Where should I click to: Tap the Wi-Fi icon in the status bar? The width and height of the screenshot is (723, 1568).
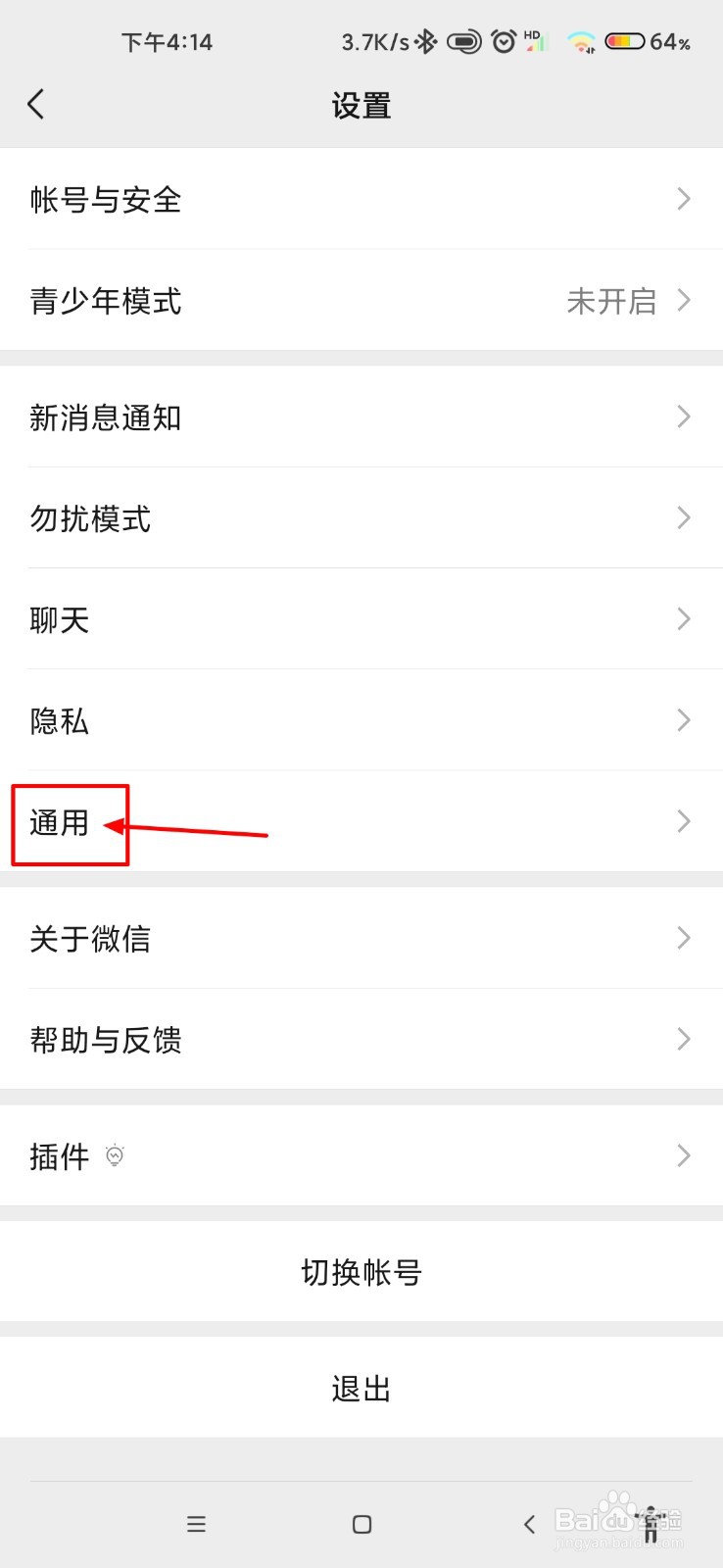click(x=580, y=41)
